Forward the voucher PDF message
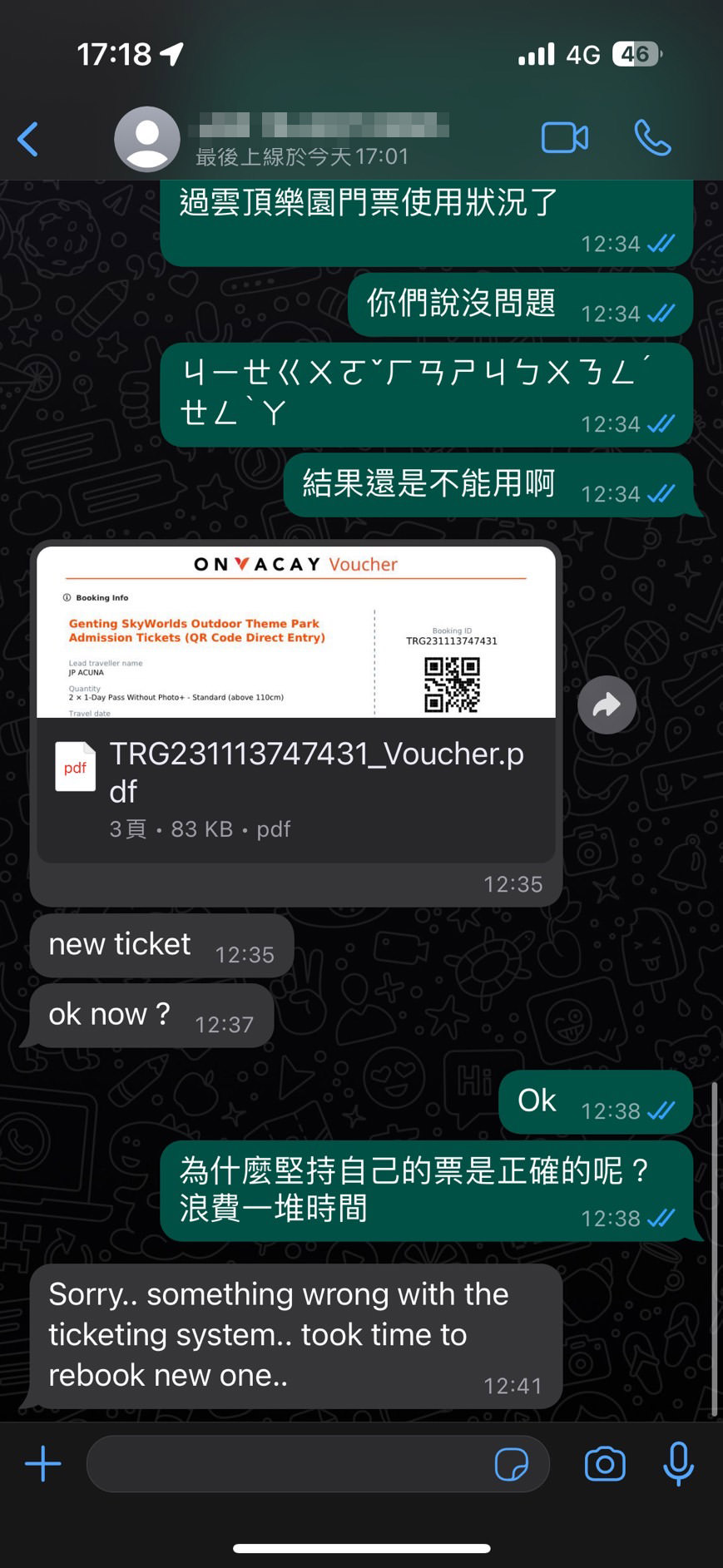This screenshot has width=723, height=1568. click(x=607, y=705)
